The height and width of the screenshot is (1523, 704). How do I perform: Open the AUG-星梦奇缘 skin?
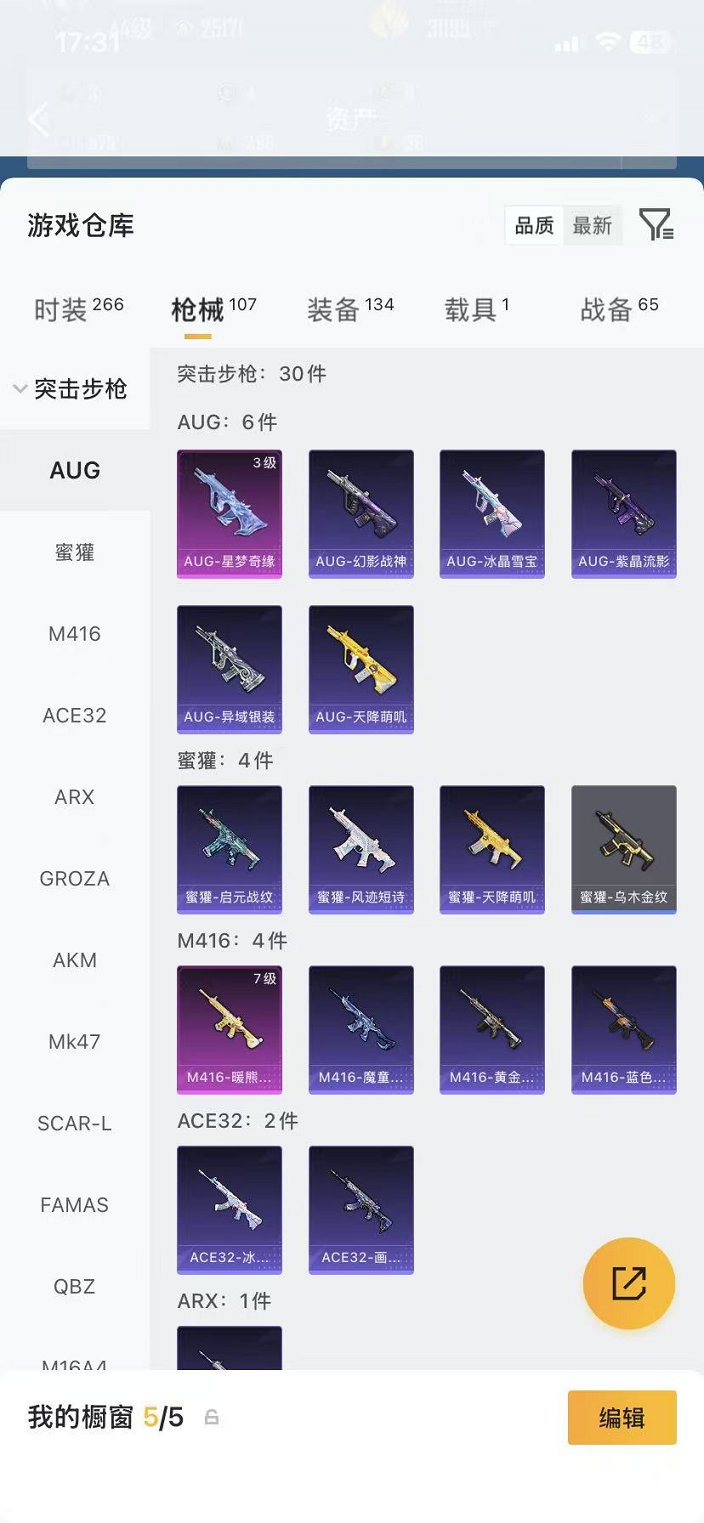(229, 513)
